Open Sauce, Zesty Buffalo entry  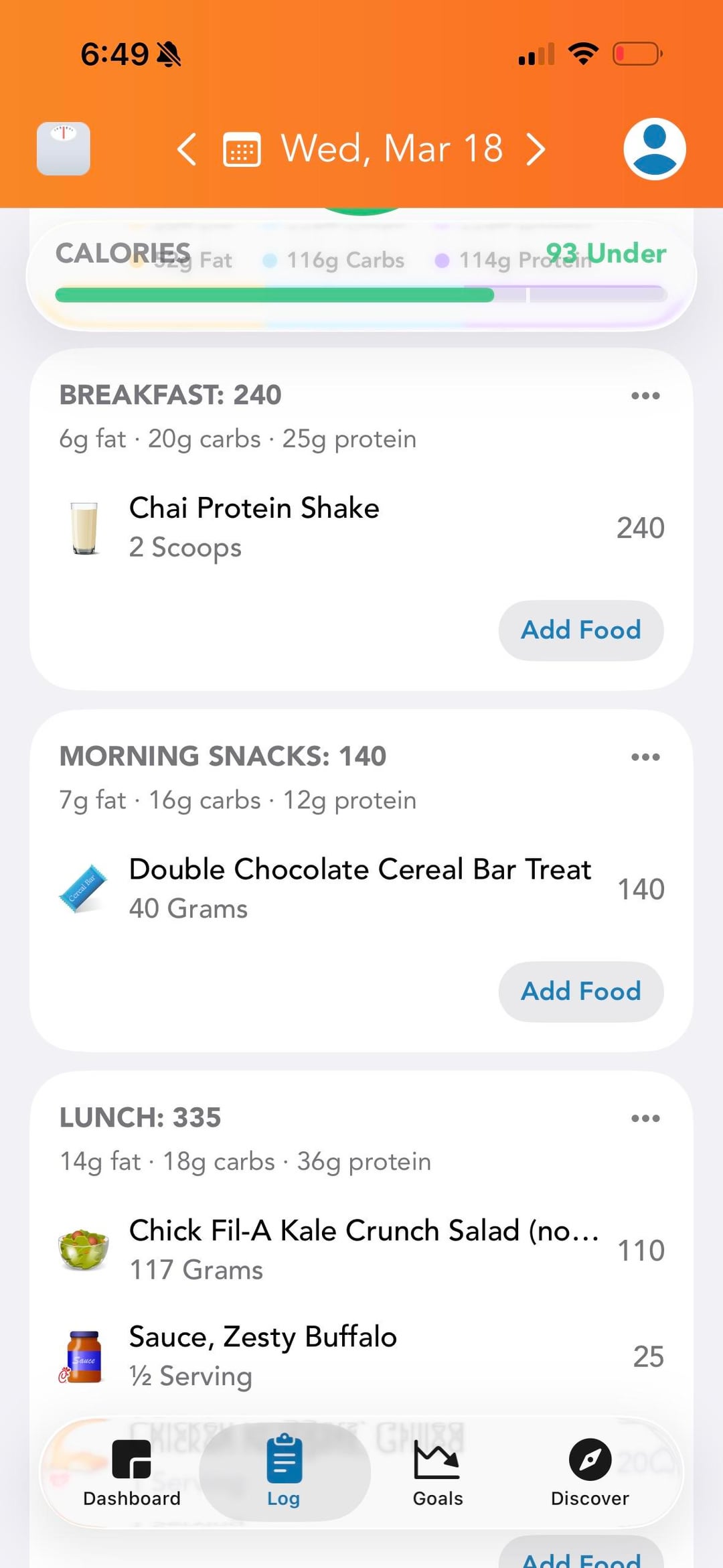click(361, 1356)
